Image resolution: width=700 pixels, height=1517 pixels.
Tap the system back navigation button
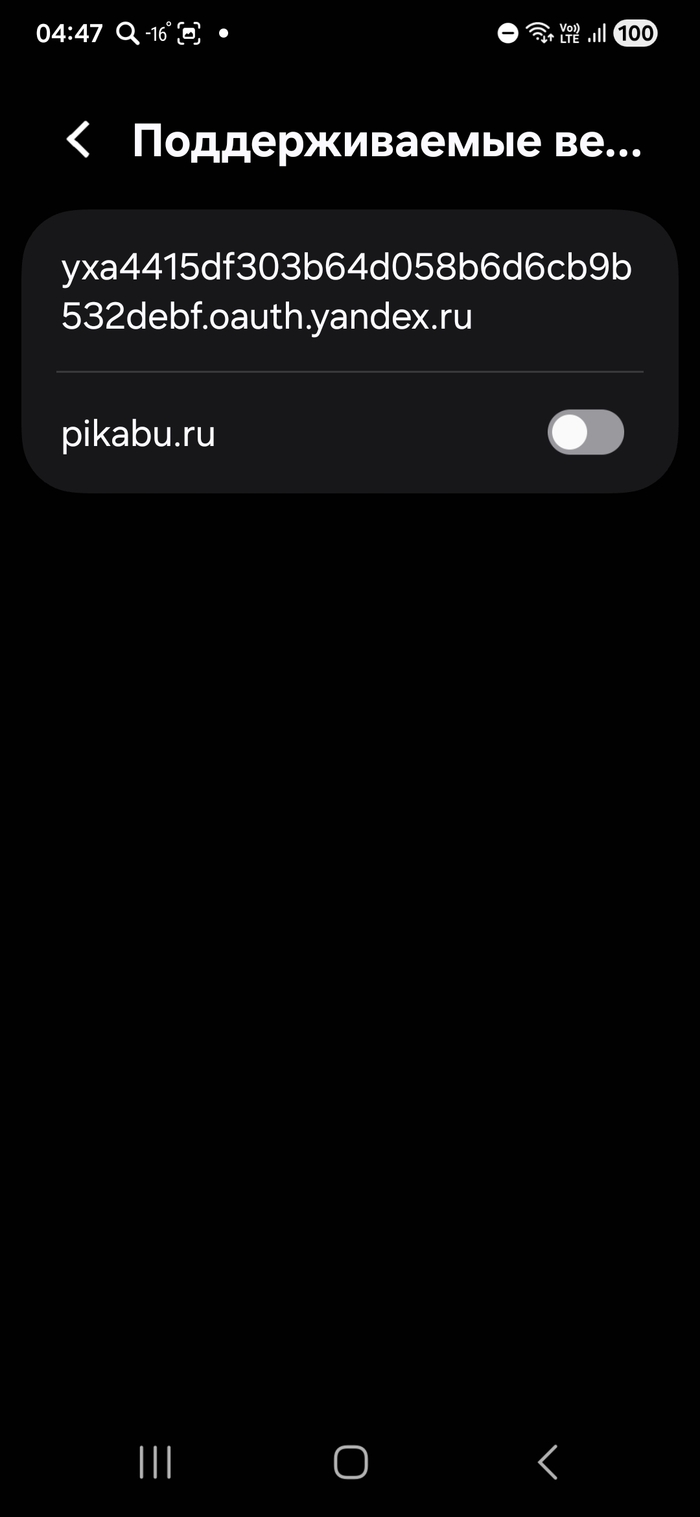click(x=547, y=1462)
